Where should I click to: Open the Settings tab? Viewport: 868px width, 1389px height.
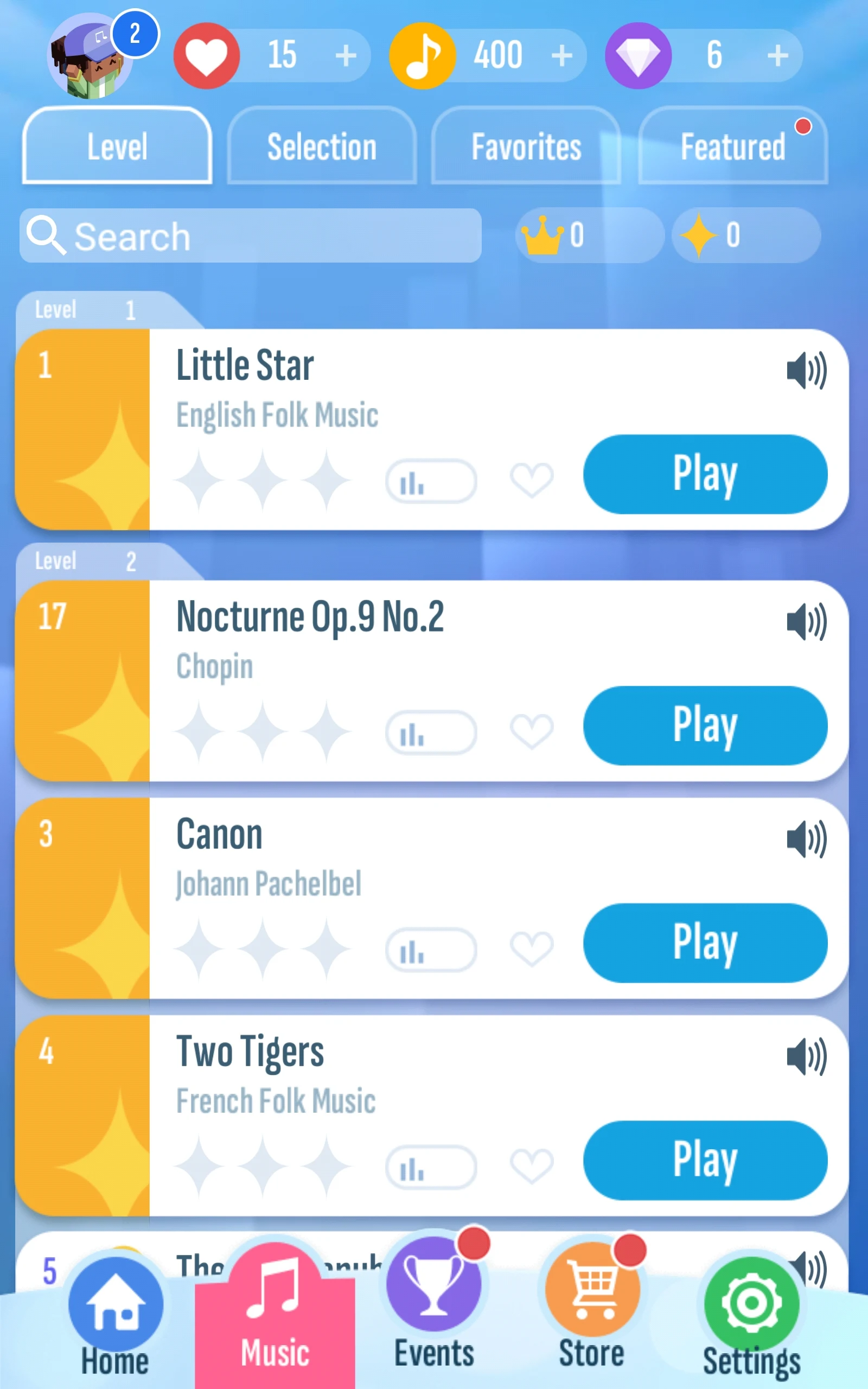click(x=751, y=1318)
